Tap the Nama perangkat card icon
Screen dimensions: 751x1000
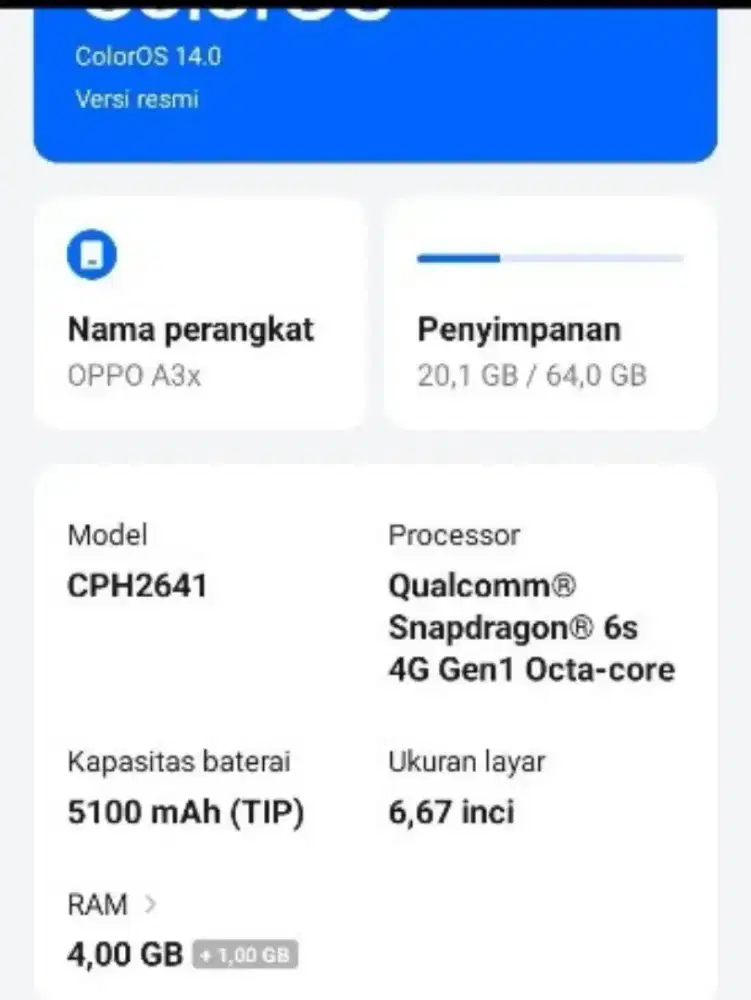(91, 254)
